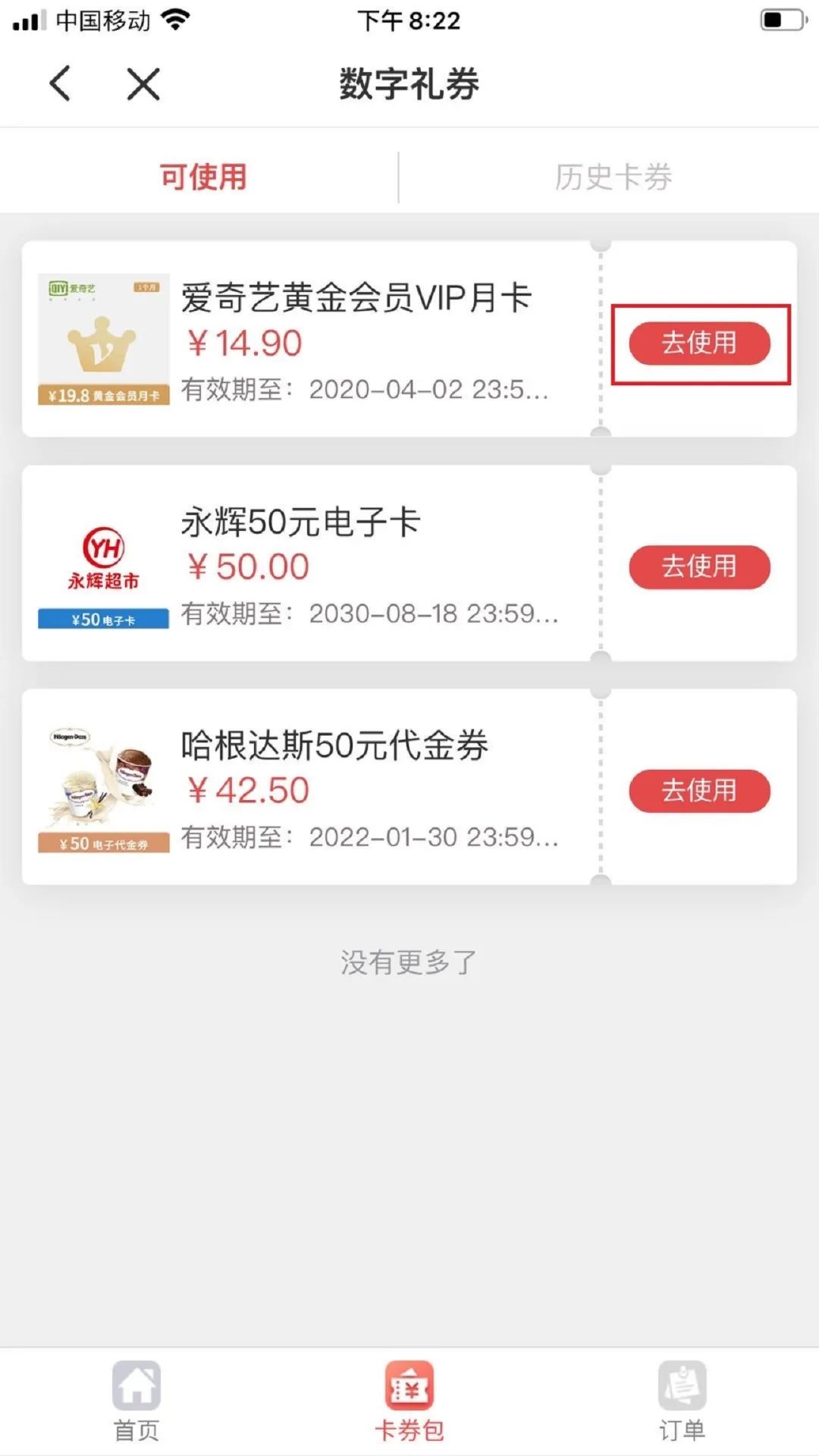The height and width of the screenshot is (1456, 819).
Task: Go back using the back arrow
Action: [x=61, y=83]
